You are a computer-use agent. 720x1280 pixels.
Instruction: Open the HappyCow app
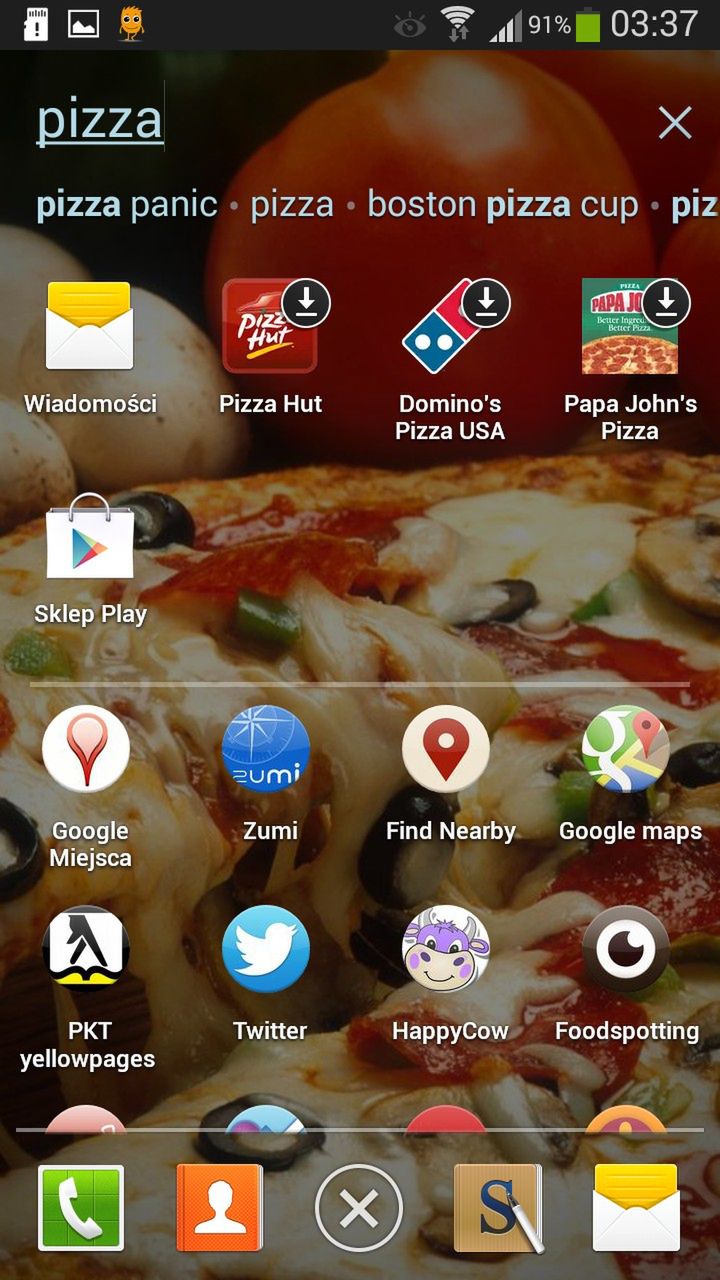point(446,950)
